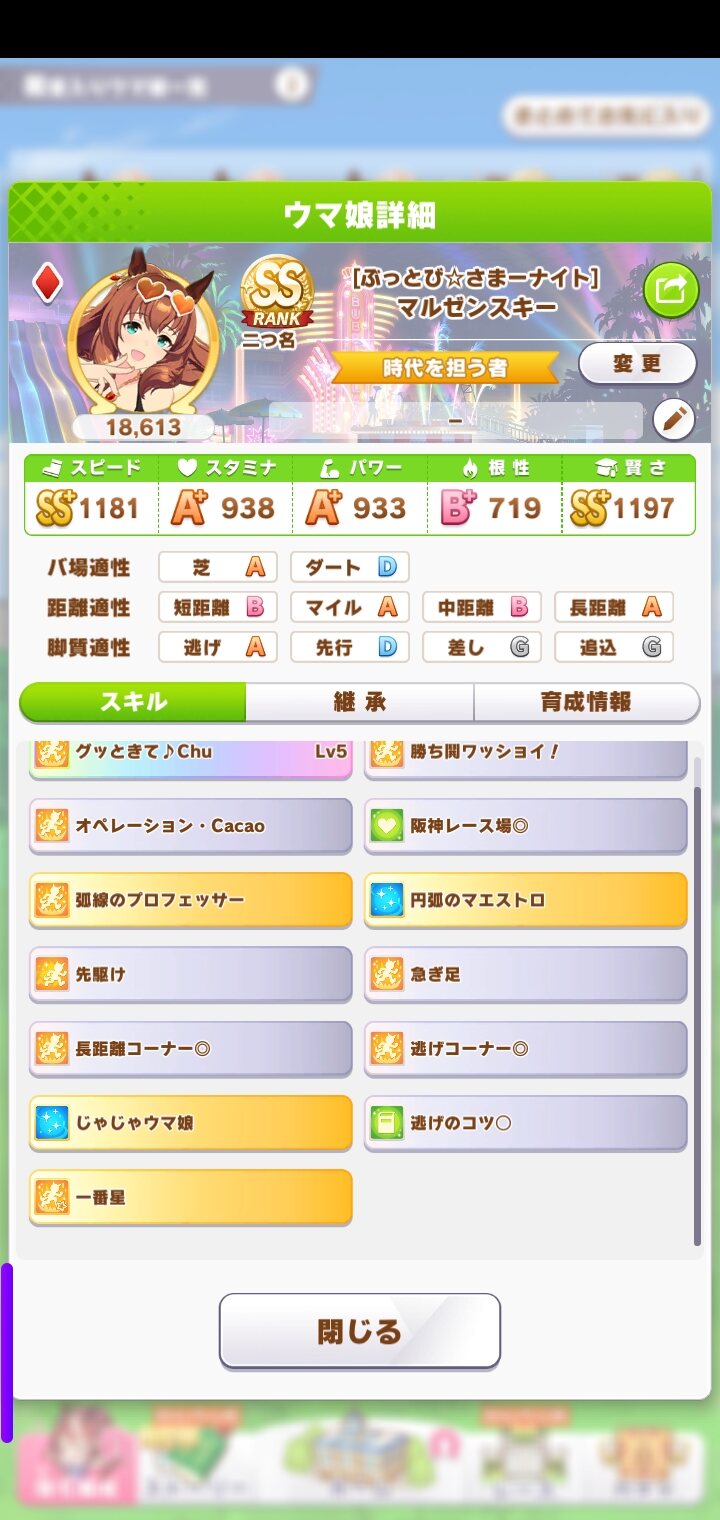Open the 急ぎ足 skill entry
Image resolution: width=720 pixels, height=1520 pixels.
525,974
